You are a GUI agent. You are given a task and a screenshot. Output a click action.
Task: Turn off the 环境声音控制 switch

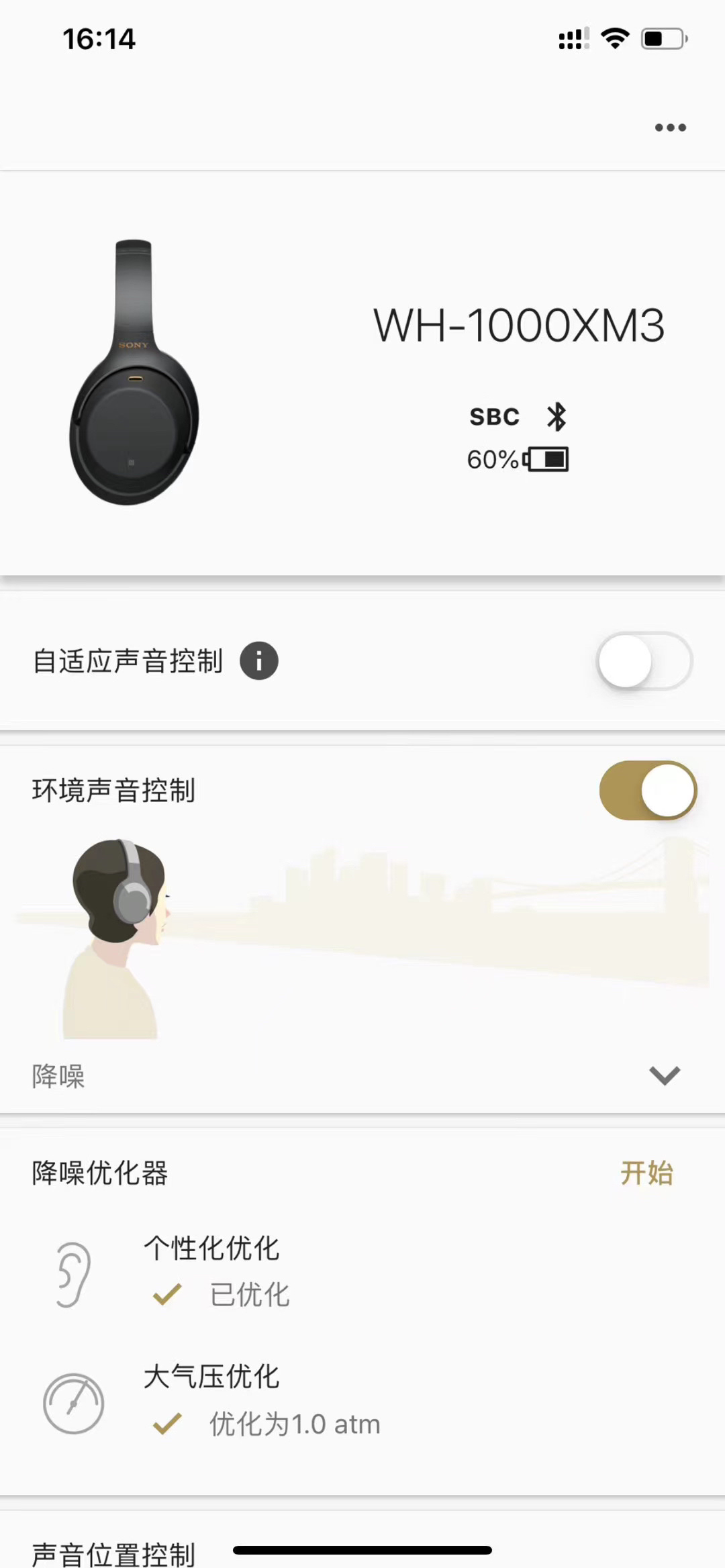pyautogui.click(x=647, y=791)
